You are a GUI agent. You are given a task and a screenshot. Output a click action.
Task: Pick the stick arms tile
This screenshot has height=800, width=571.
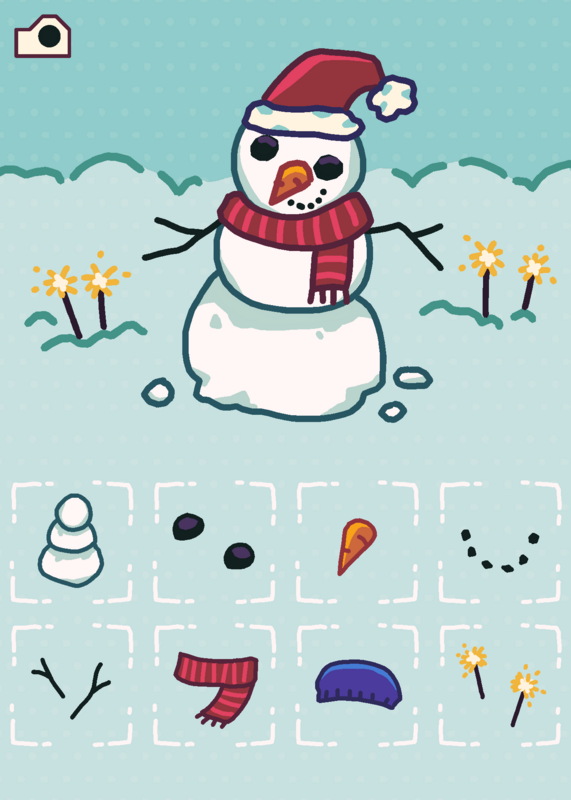pyautogui.click(x=71, y=685)
